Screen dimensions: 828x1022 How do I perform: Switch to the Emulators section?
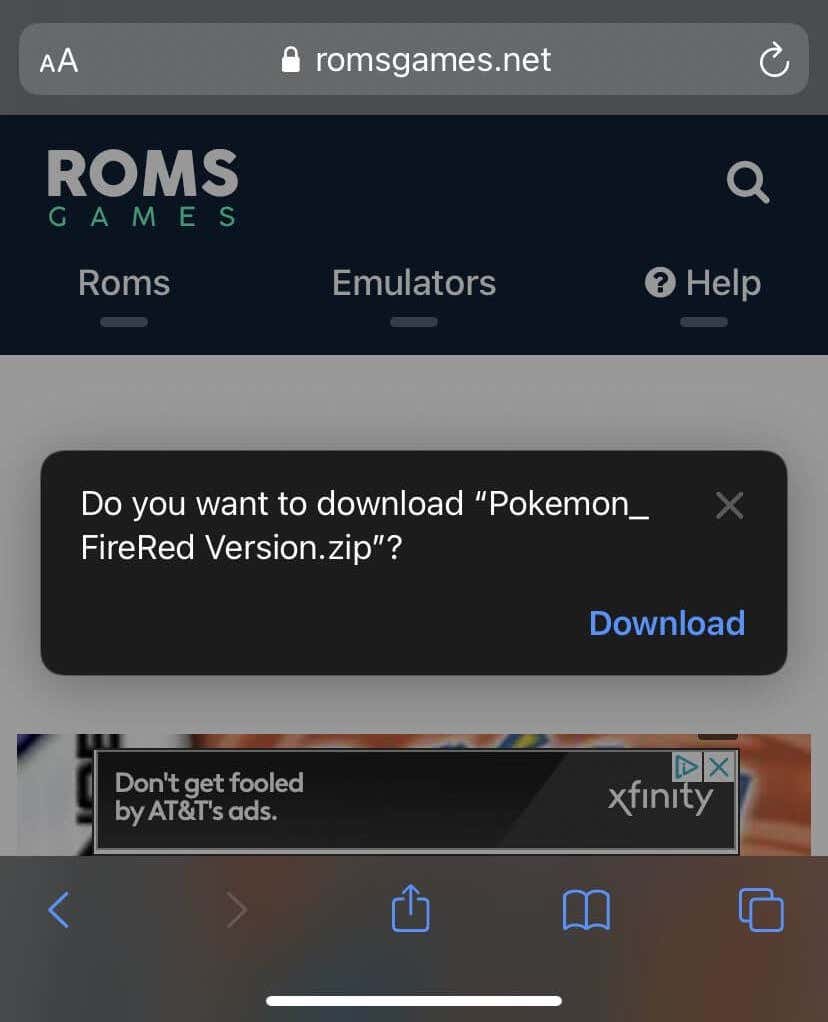click(x=414, y=283)
